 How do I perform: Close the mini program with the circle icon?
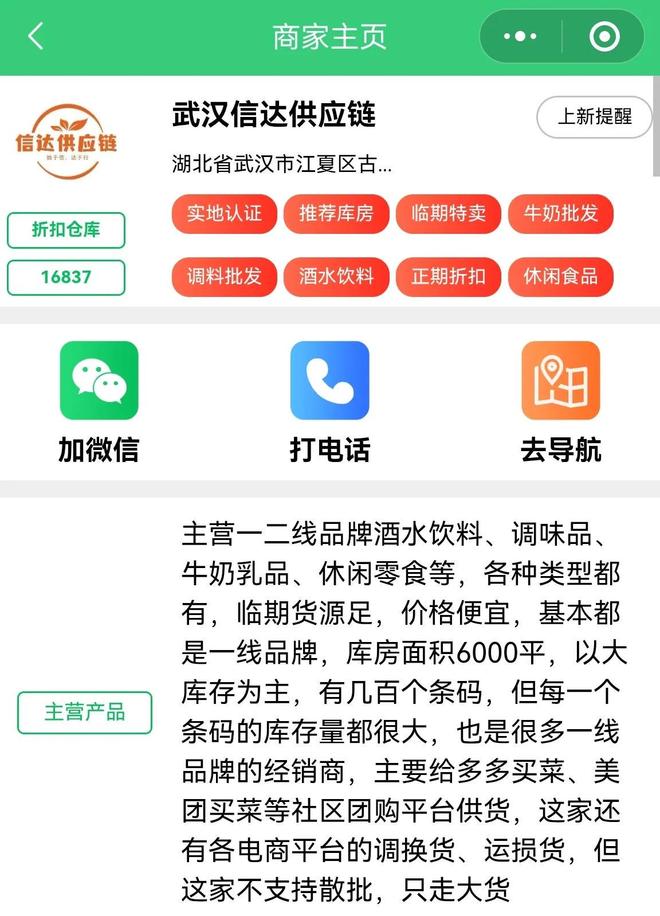tap(604, 37)
